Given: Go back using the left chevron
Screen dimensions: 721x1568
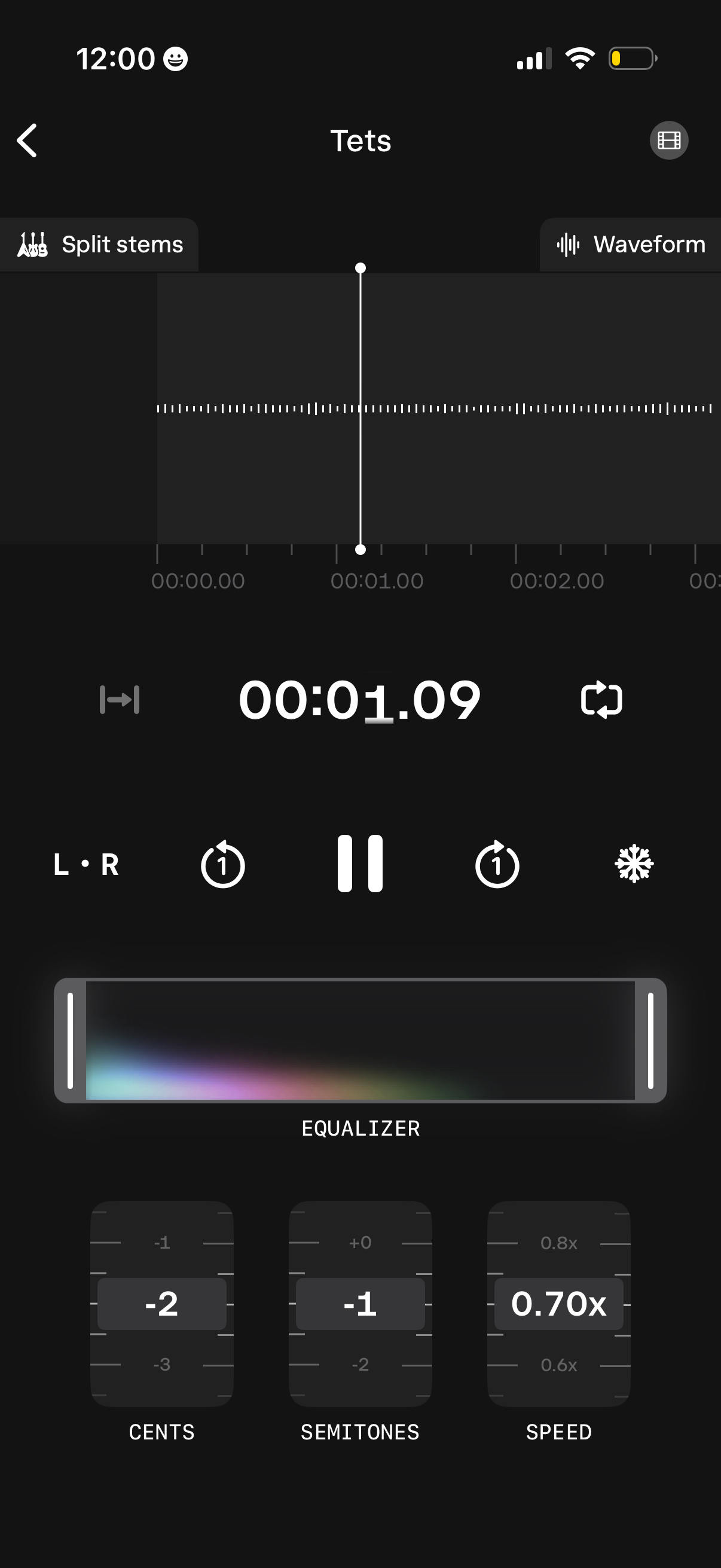Looking at the screenshot, I should 27,140.
